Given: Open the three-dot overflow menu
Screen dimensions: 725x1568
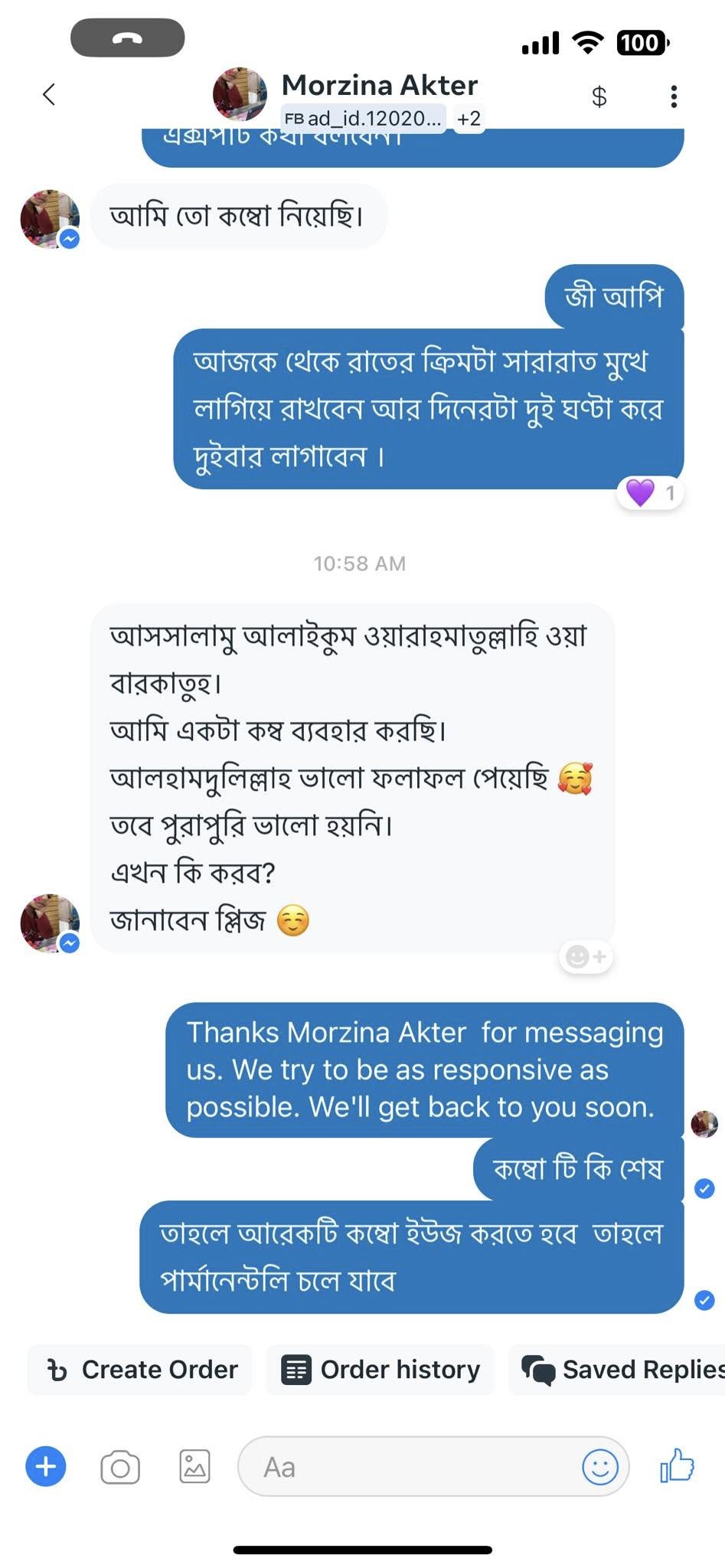Looking at the screenshot, I should point(673,96).
